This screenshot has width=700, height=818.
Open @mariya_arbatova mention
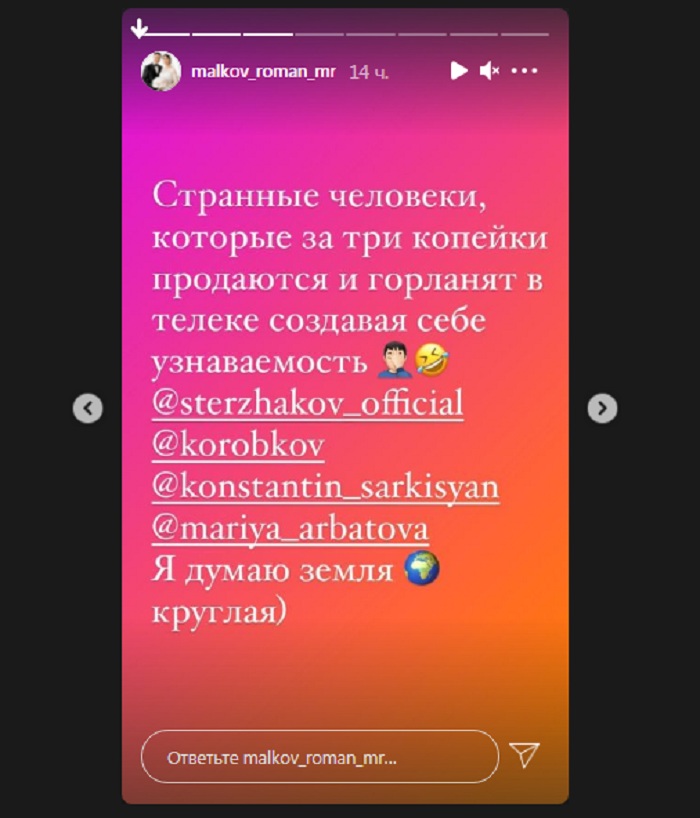(290, 528)
